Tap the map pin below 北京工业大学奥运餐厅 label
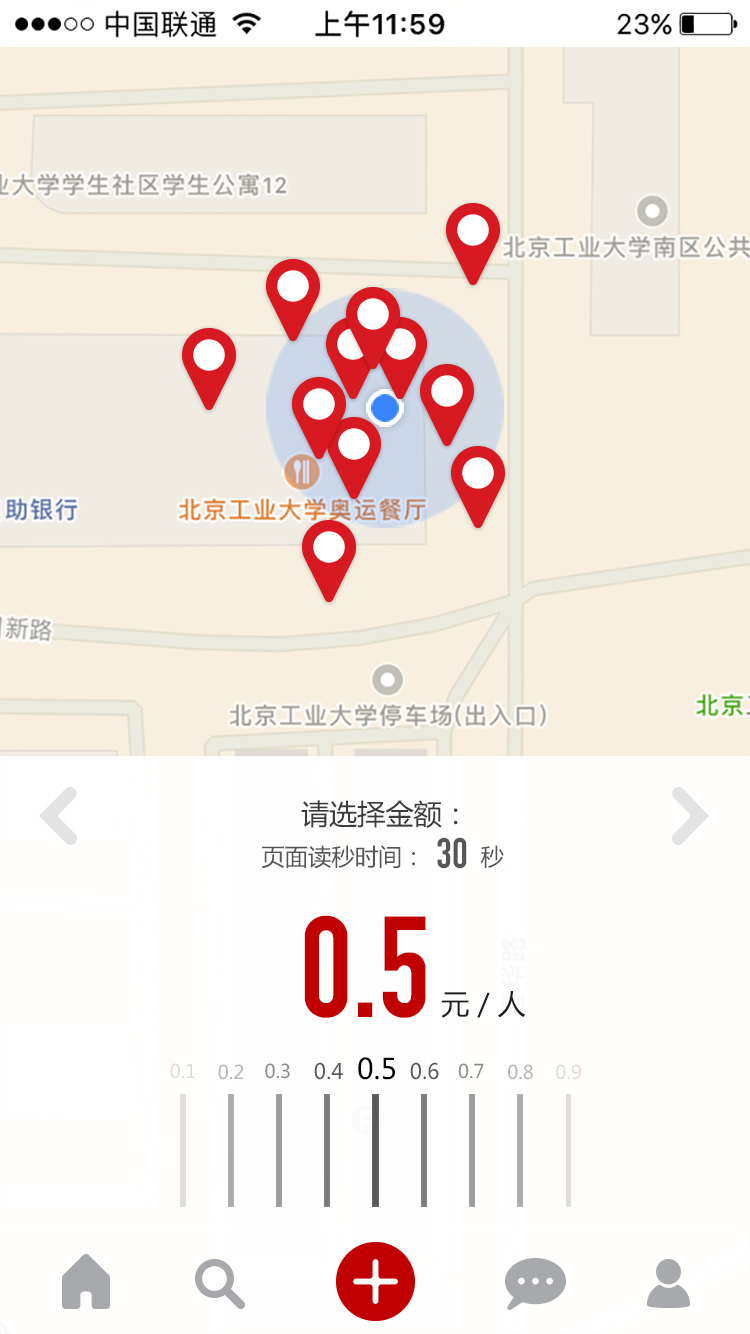The image size is (750, 1334). coord(329,560)
